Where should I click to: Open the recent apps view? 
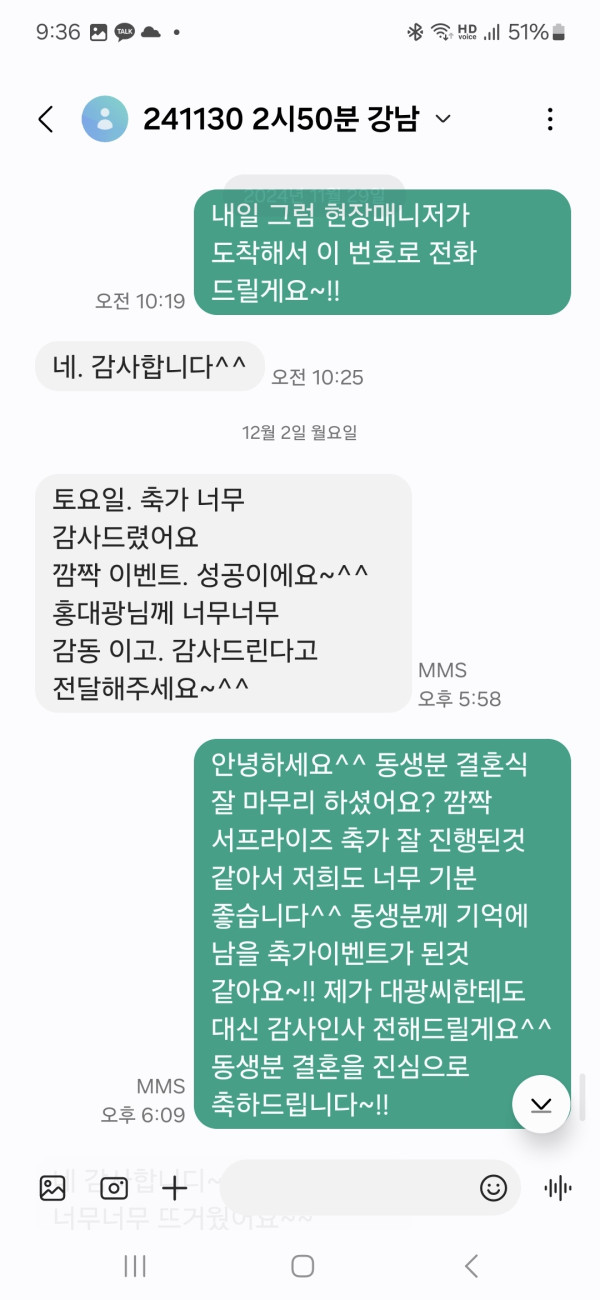135,1266
